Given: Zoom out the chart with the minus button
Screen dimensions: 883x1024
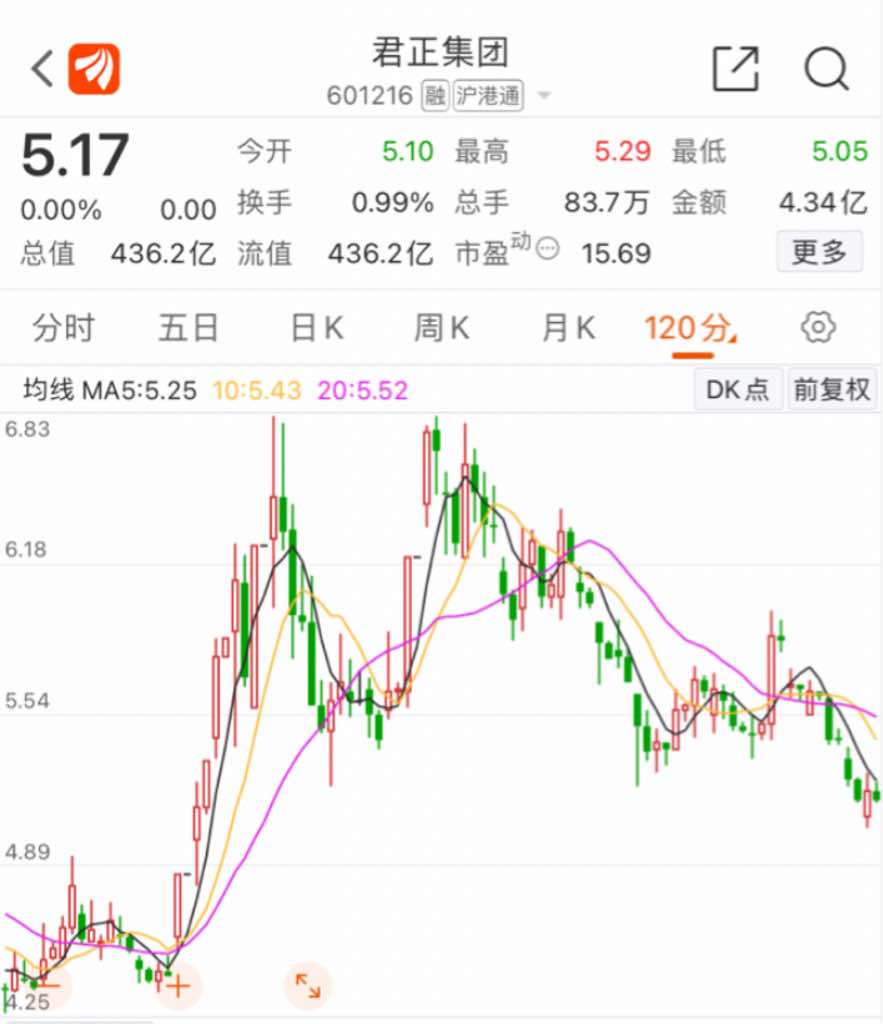Looking at the screenshot, I should (x=48, y=985).
